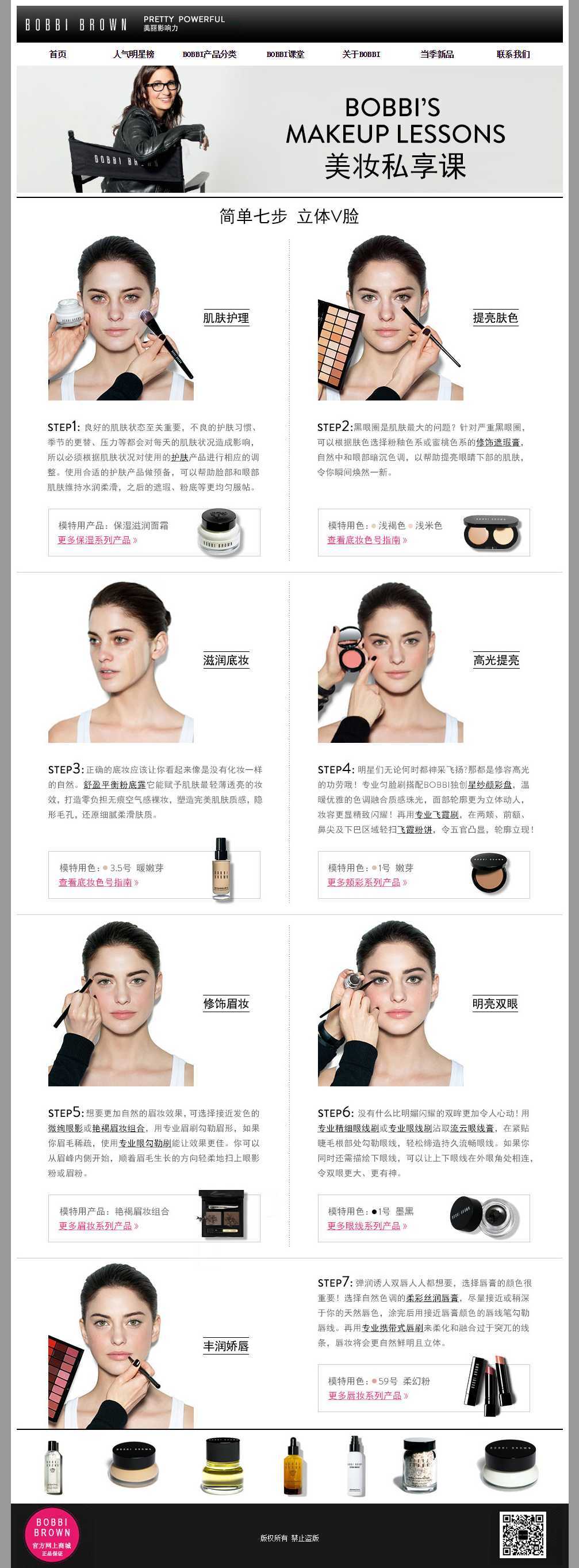View 当季新品 new arrivals
The image size is (579, 1568).
[x=436, y=54]
